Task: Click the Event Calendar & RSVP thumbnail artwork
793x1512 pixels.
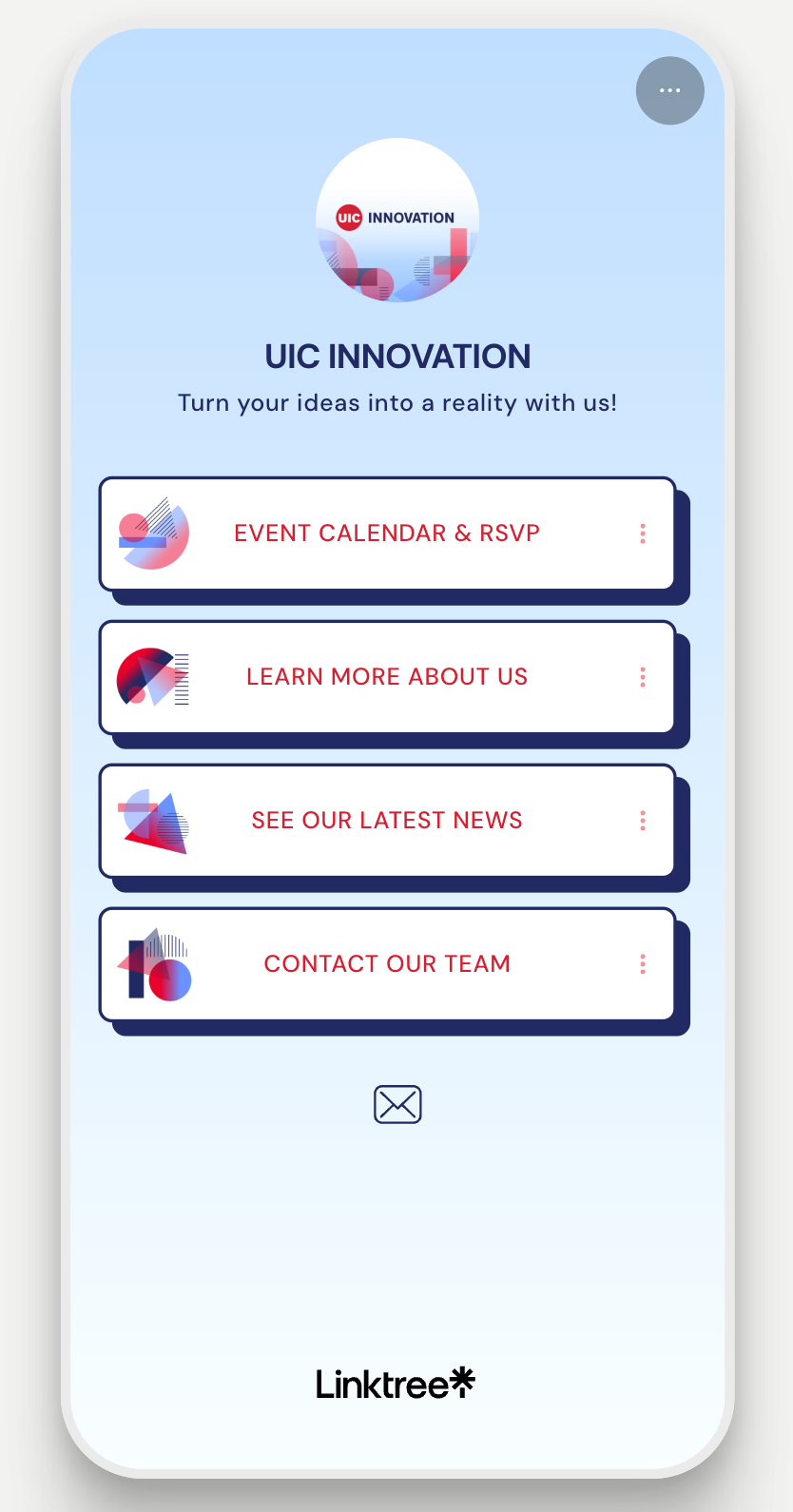Action: click(154, 533)
